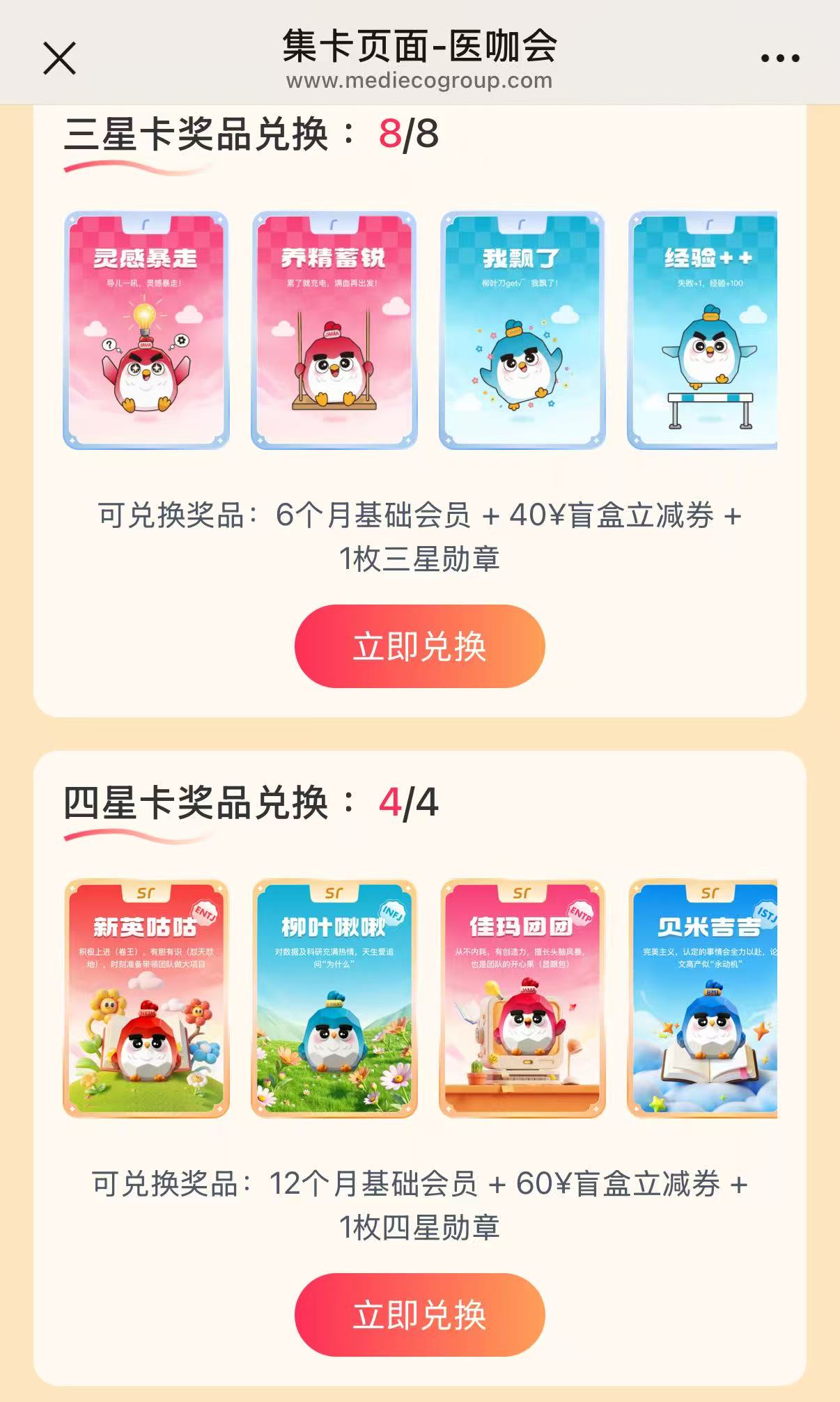Image resolution: width=840 pixels, height=1402 pixels.
Task: Select the 灵感暴走 card thumbnail
Action: [x=148, y=329]
